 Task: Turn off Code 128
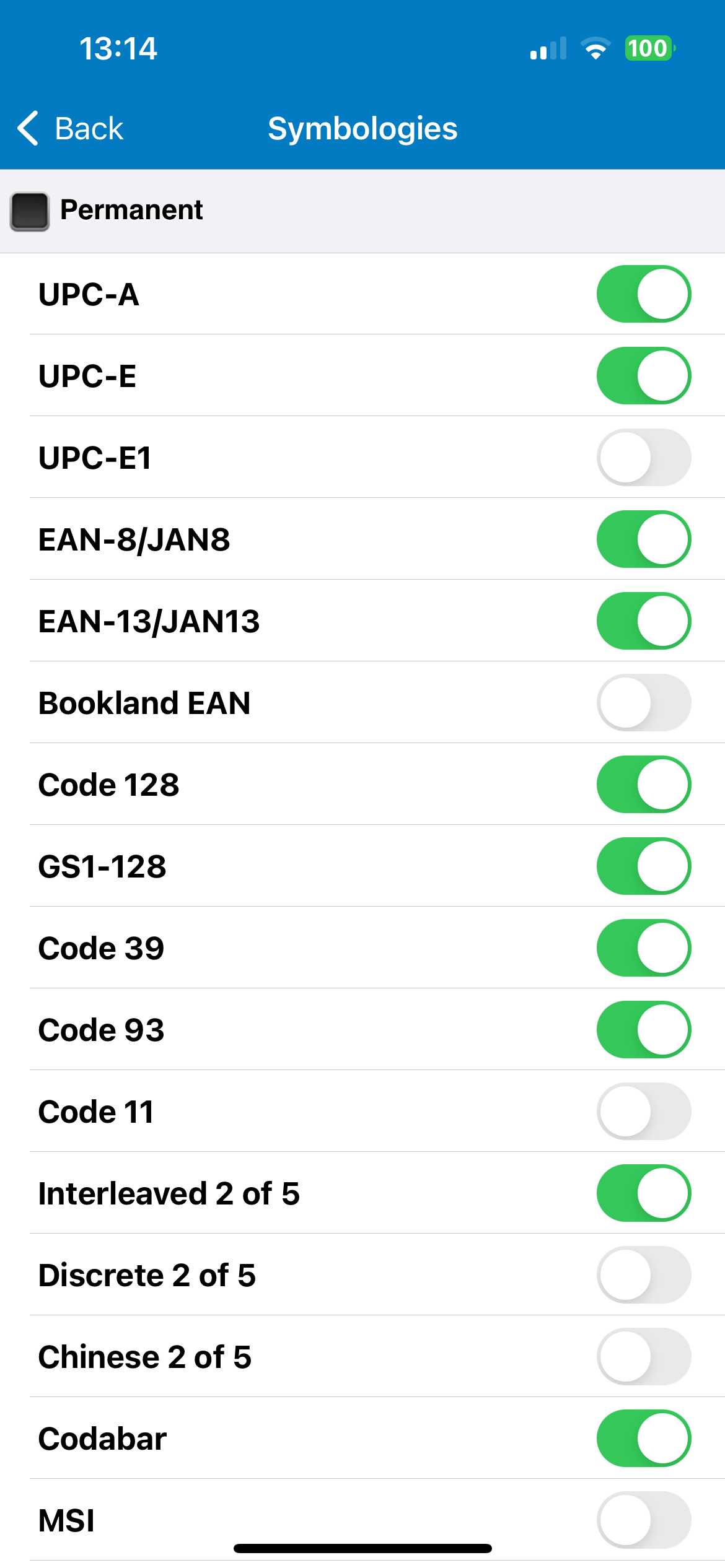(x=643, y=784)
